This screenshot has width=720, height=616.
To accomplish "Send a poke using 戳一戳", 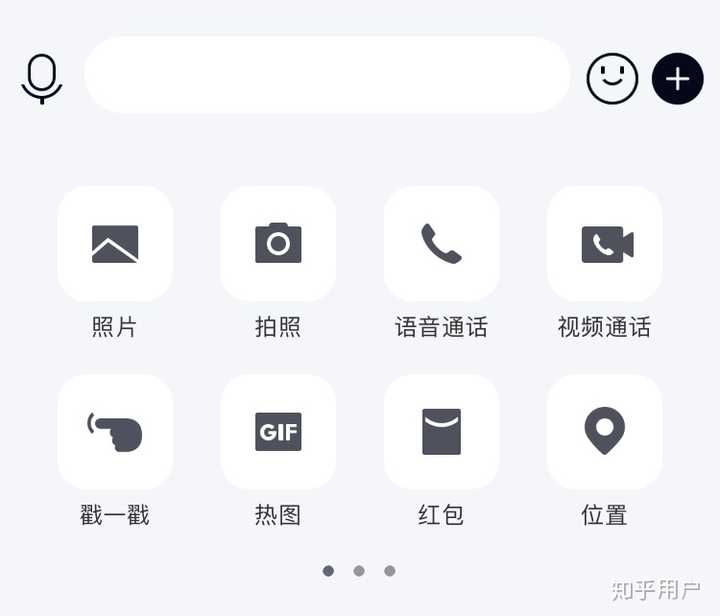I will pos(115,432).
